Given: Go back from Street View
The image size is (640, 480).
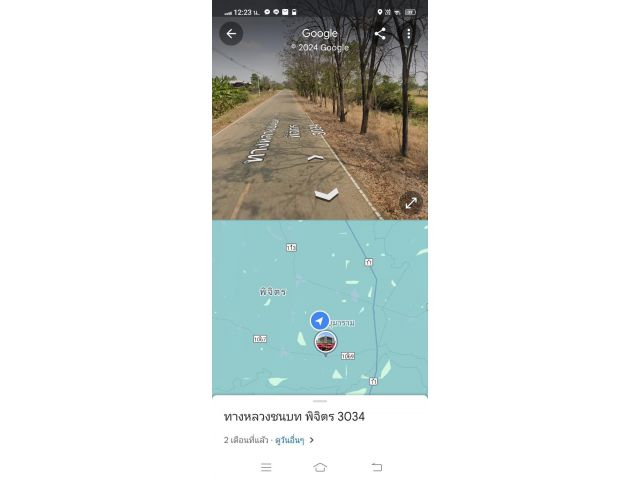Looking at the screenshot, I should tap(231, 34).
